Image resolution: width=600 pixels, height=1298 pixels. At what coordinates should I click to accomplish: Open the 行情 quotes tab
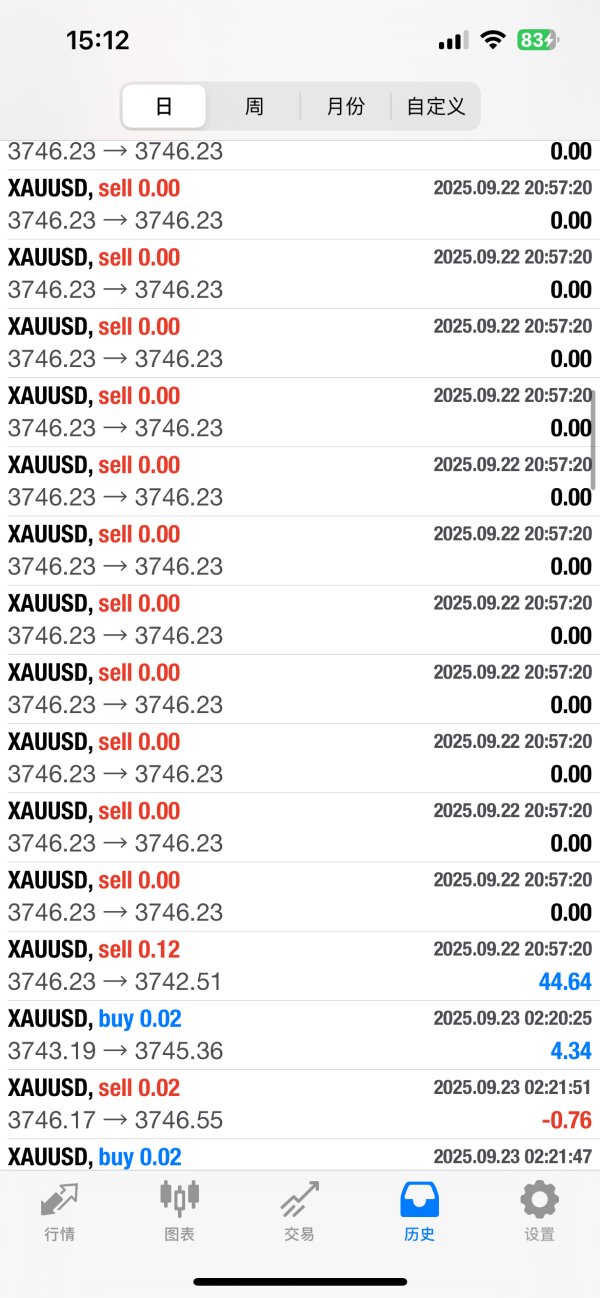[x=60, y=1211]
